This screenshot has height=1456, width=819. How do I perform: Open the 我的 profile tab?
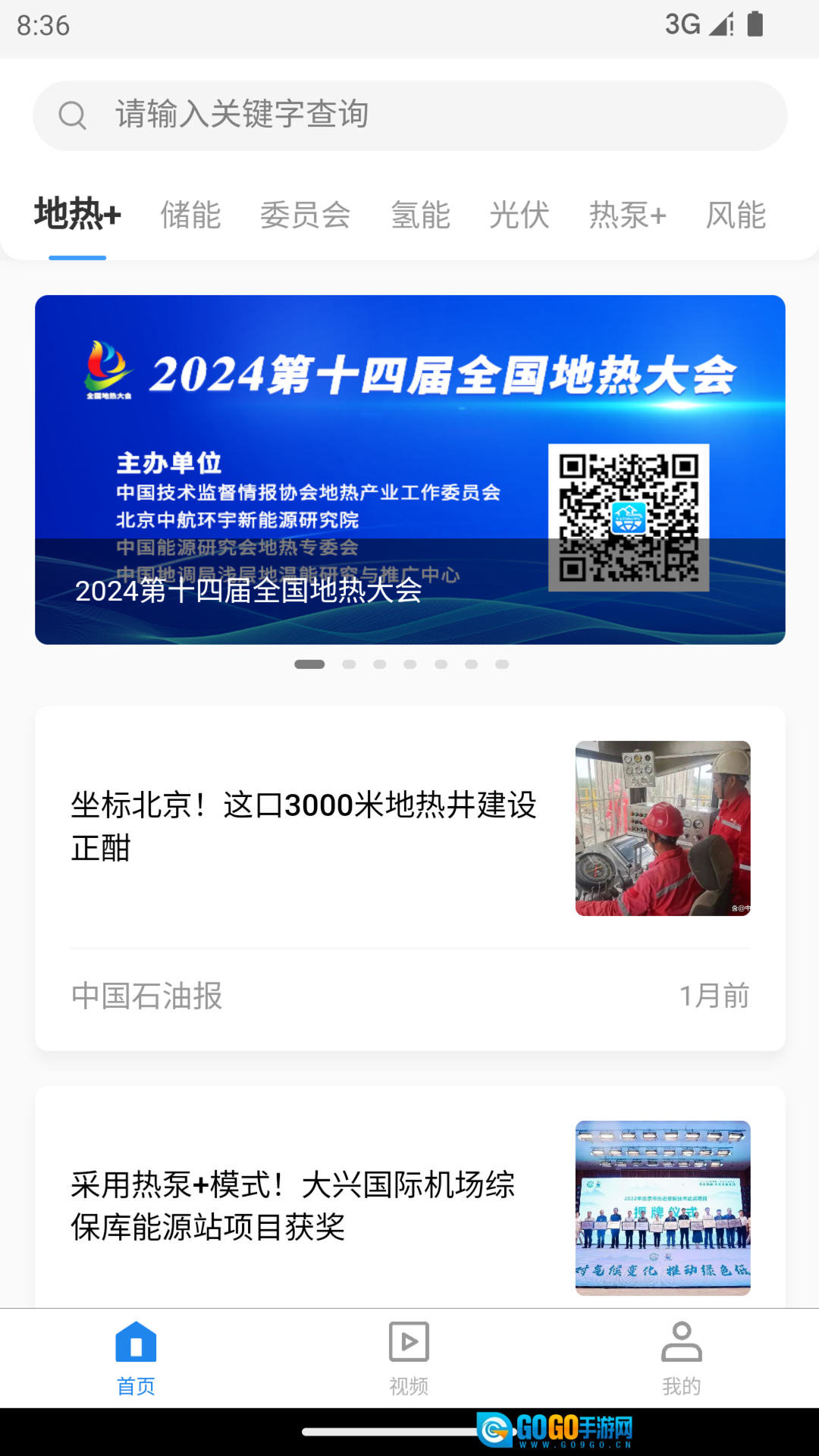tap(681, 1358)
